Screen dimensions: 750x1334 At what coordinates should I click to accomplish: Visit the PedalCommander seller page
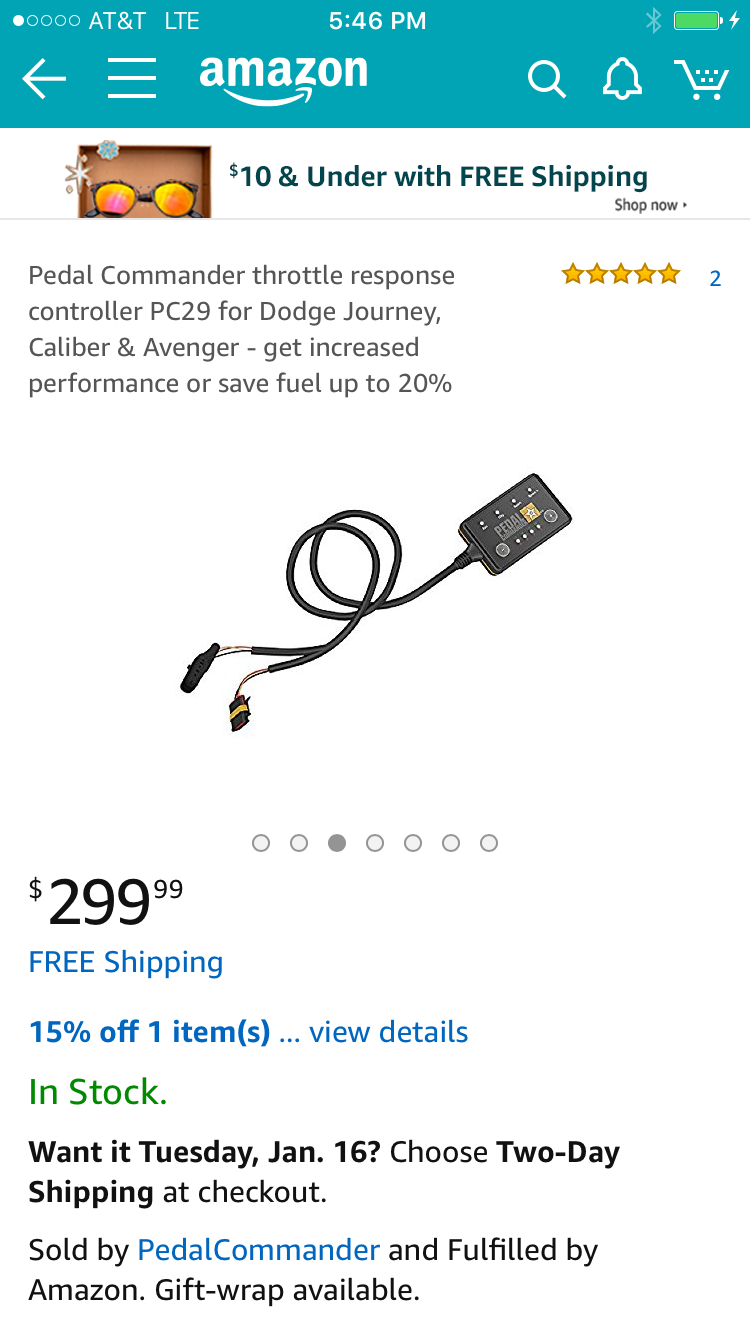258,1250
